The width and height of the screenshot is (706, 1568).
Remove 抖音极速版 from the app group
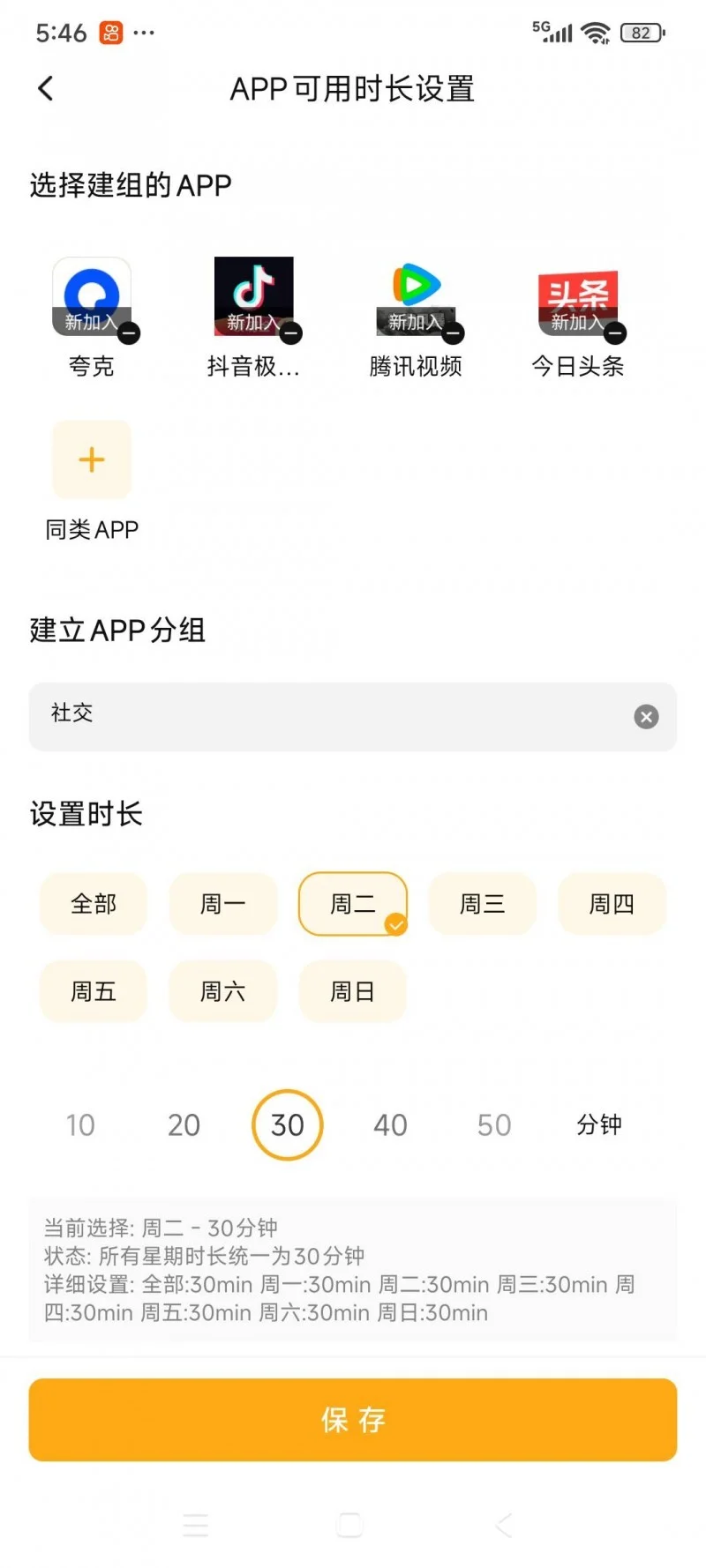[x=291, y=333]
